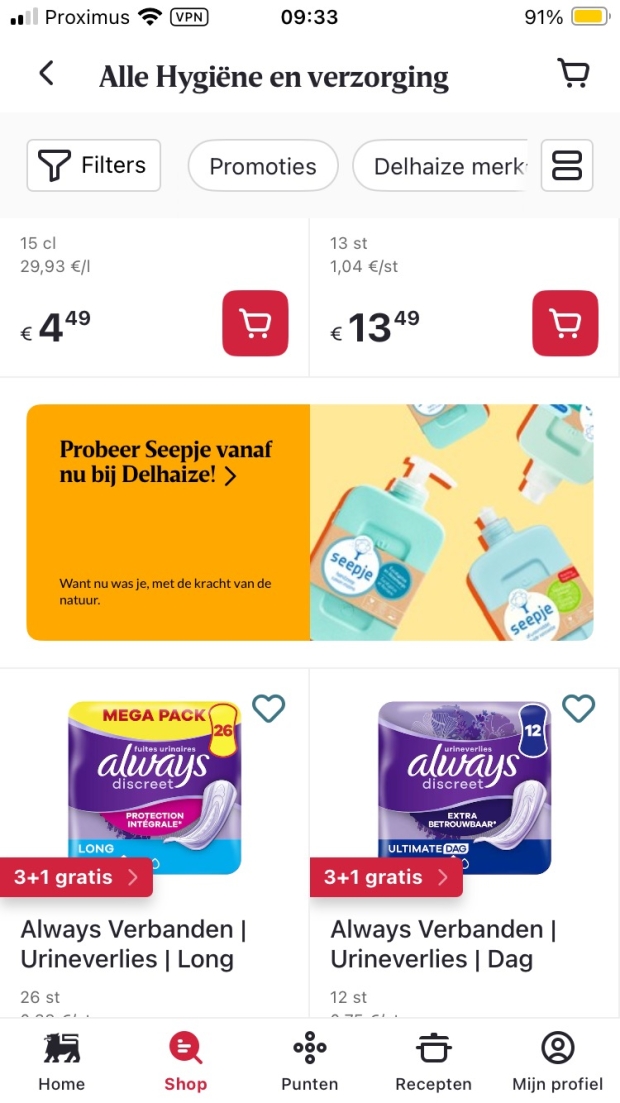Select the Promoties filter chip

point(263,166)
